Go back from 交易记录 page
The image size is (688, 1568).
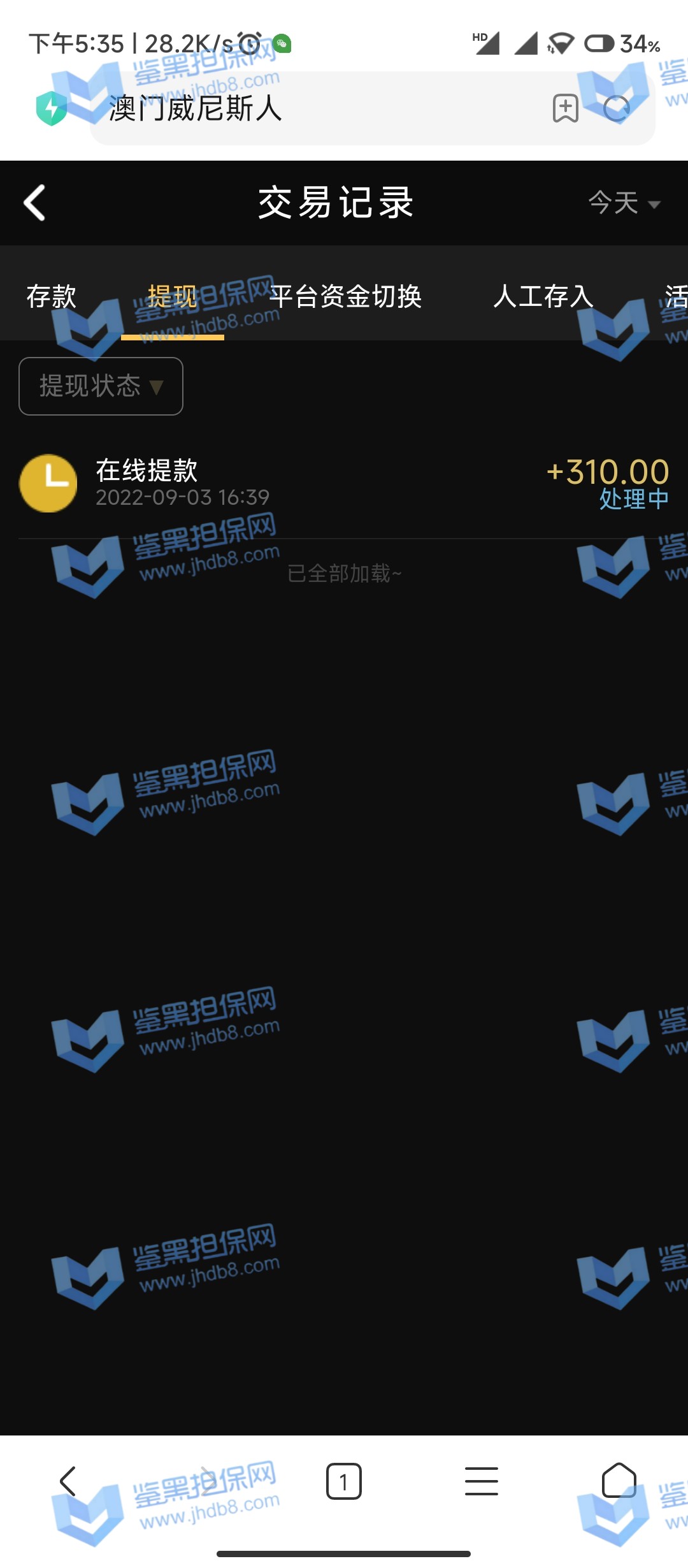35,203
